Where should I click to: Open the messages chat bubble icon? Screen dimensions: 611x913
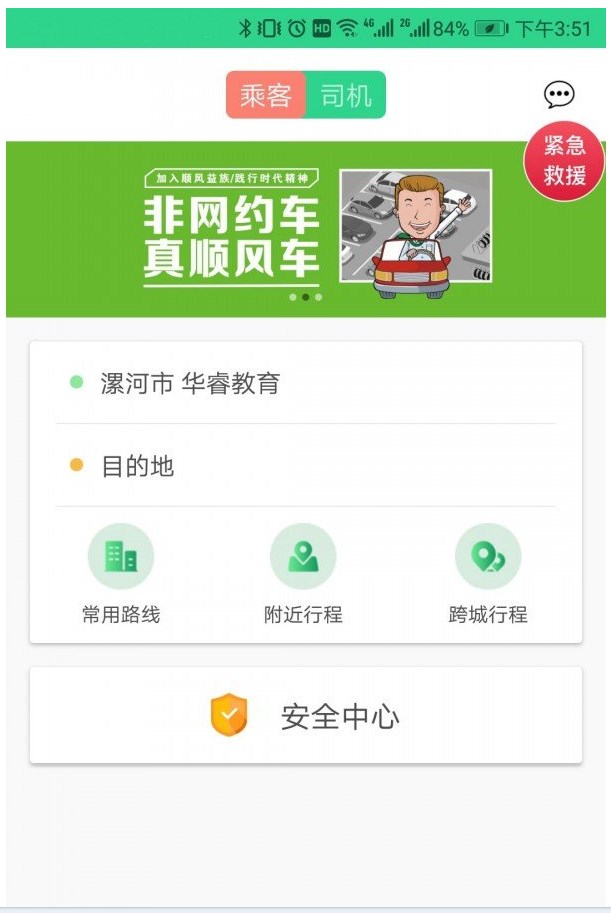[559, 95]
